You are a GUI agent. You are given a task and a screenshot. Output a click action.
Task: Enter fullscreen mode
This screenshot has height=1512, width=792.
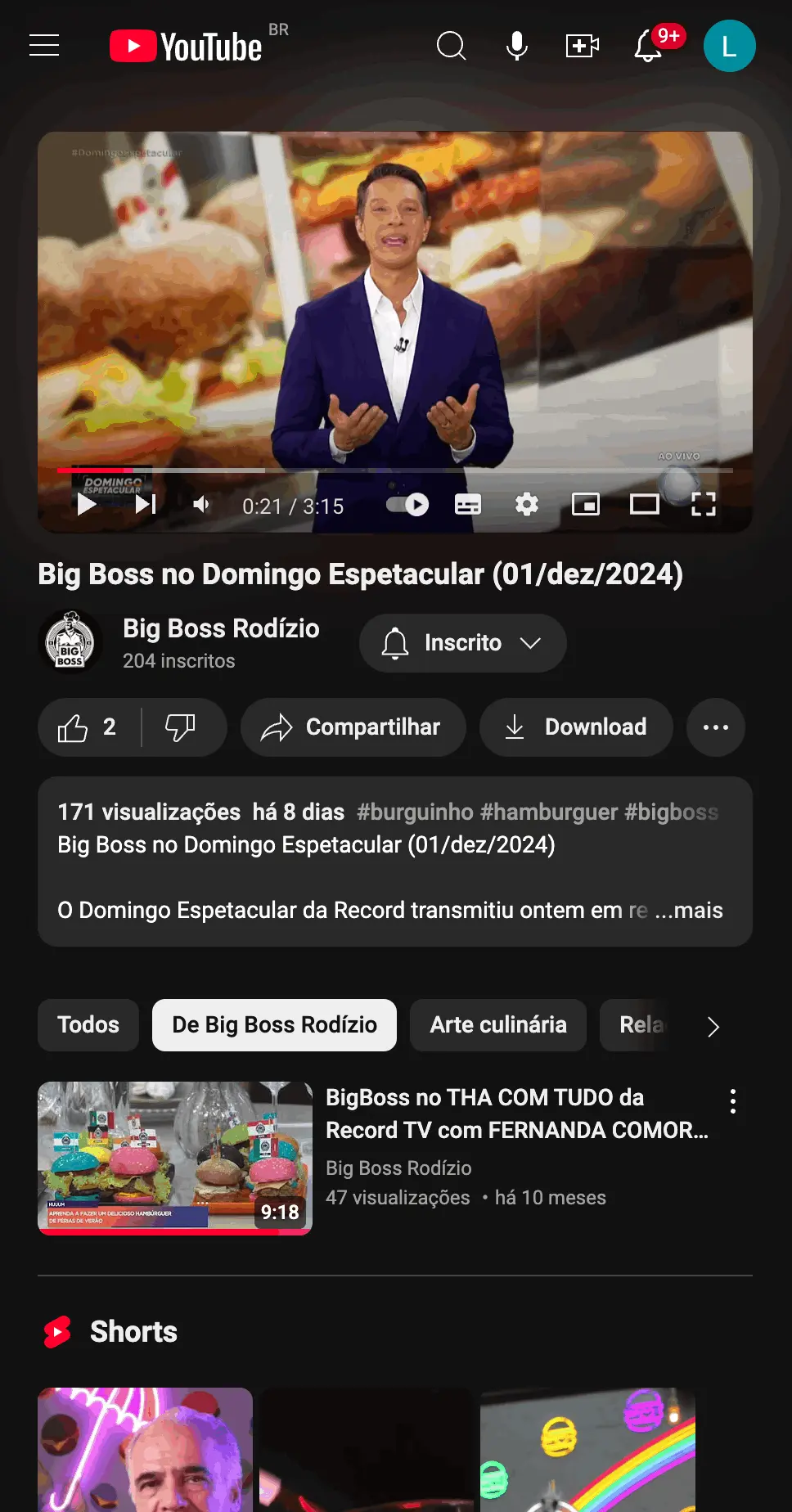pos(703,505)
